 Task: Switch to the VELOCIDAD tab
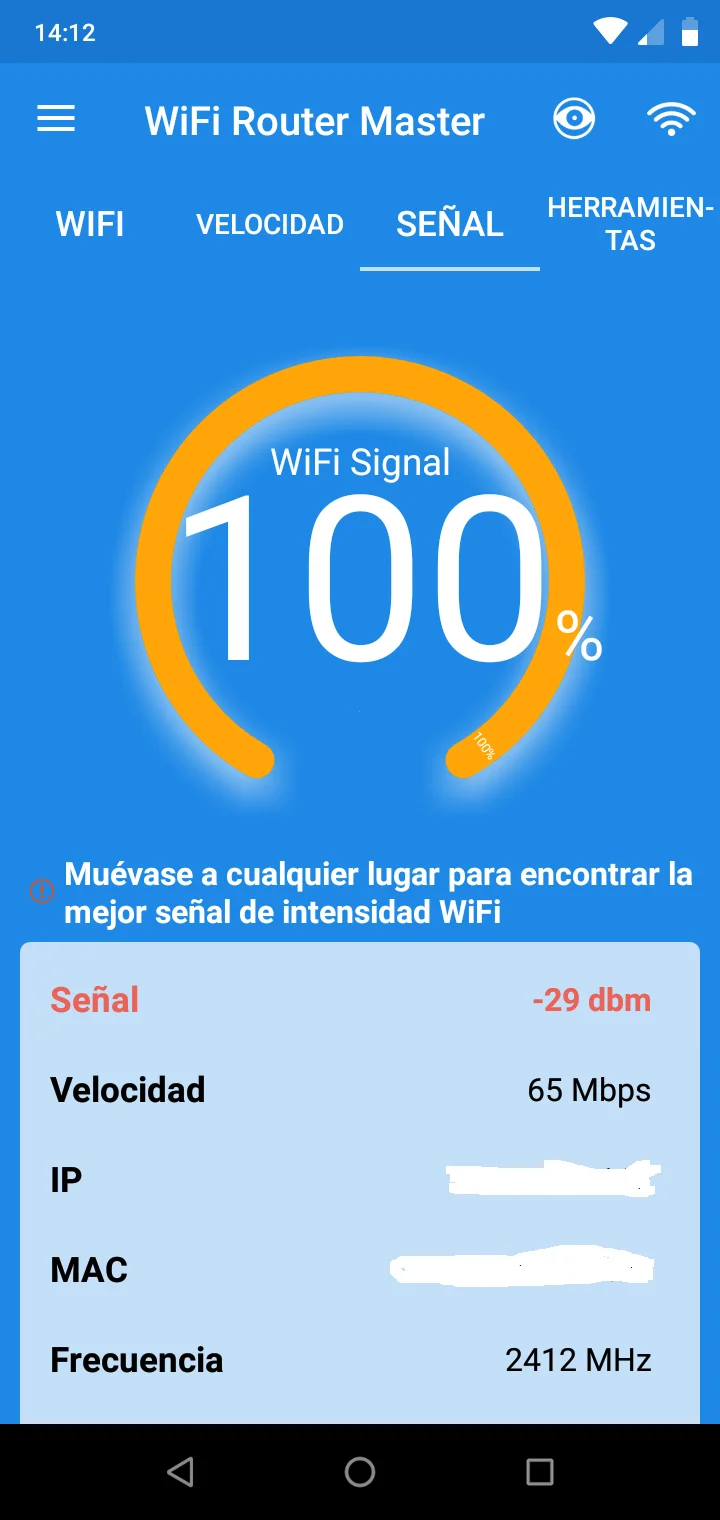coord(270,224)
